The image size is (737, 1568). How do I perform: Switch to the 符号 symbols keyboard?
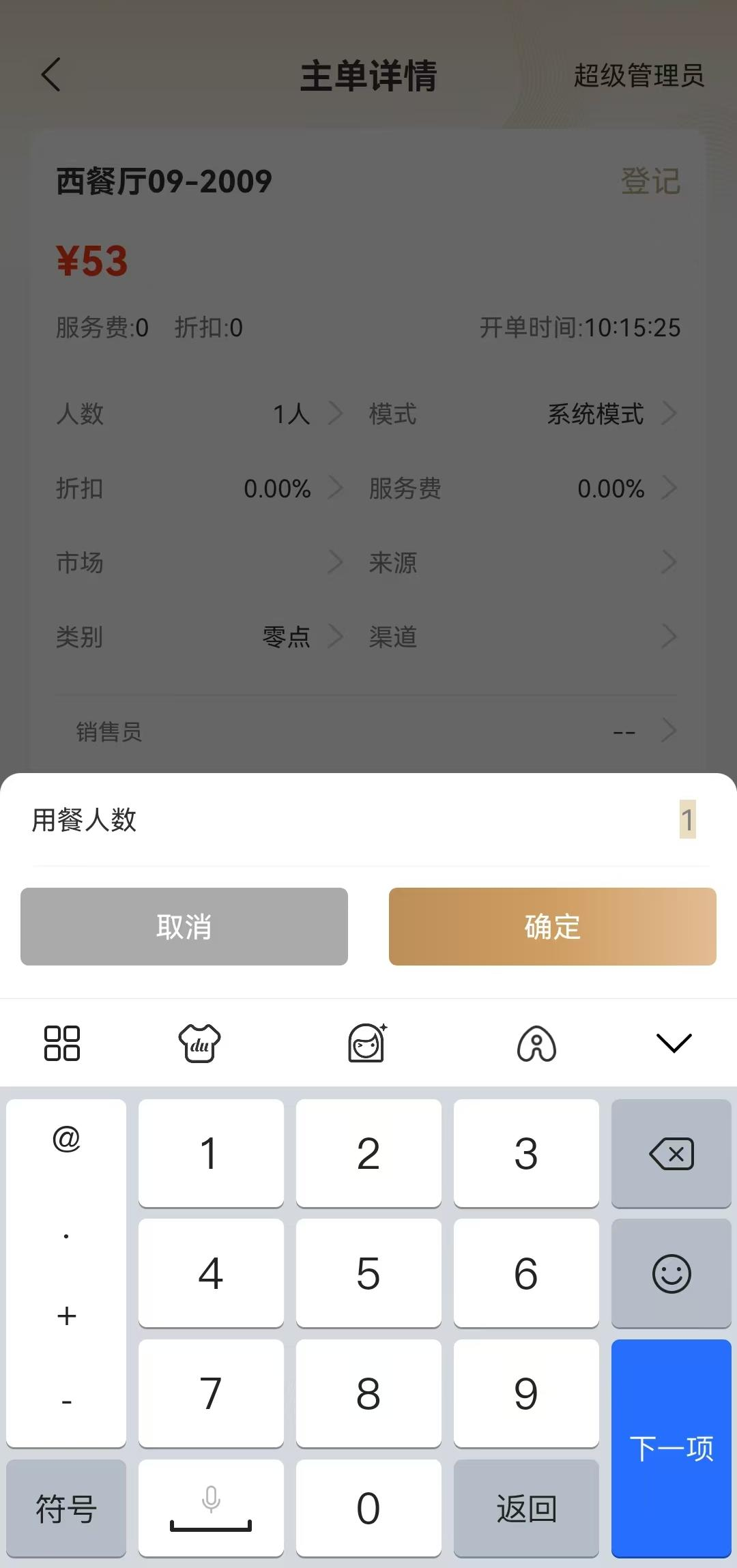click(66, 1509)
